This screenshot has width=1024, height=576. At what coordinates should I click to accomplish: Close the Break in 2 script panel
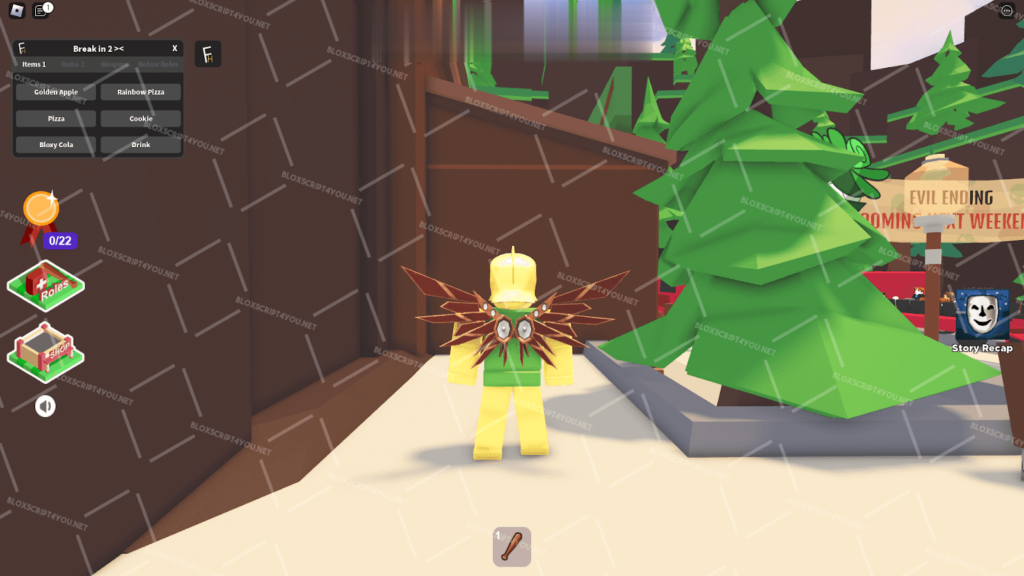pos(174,48)
